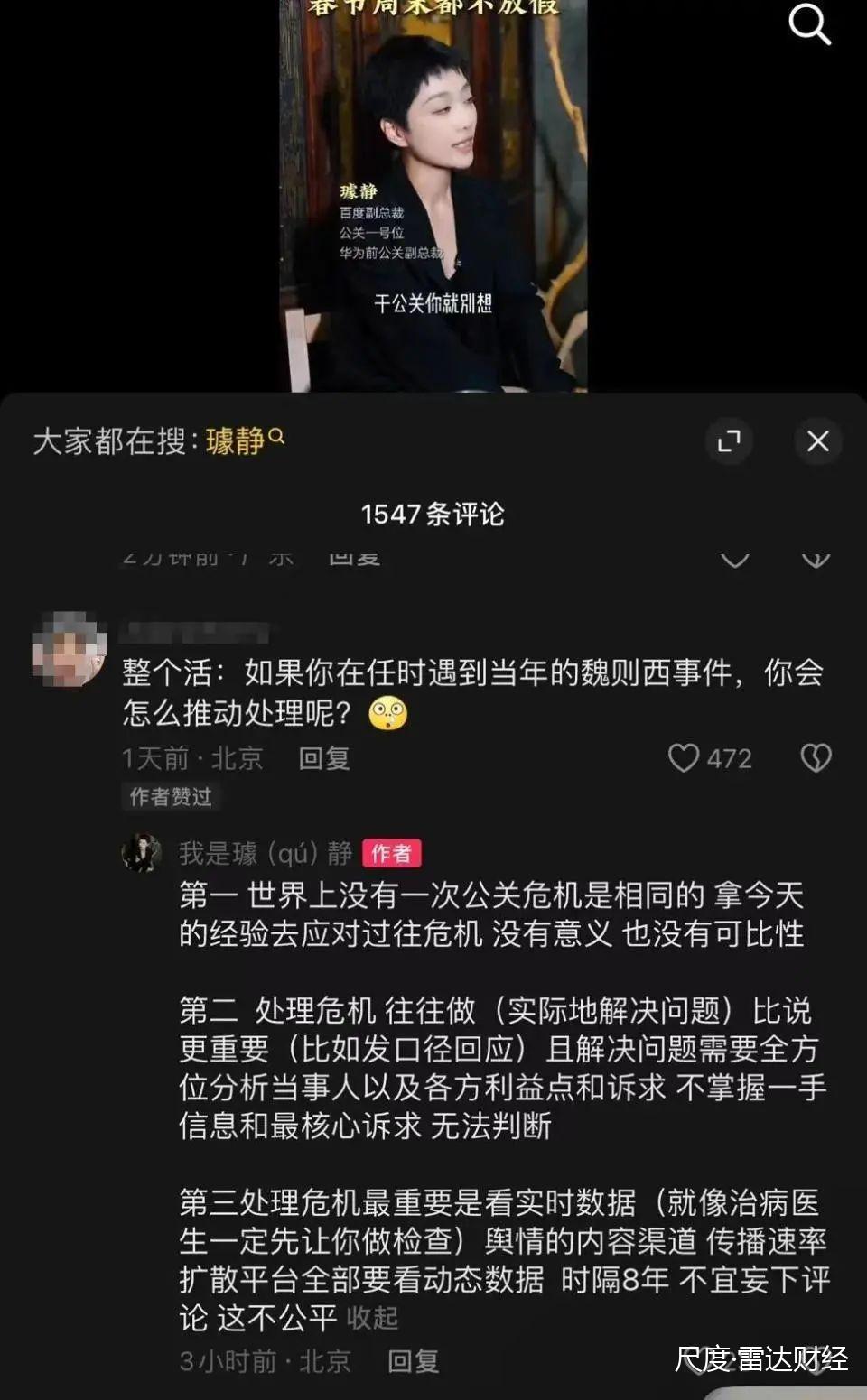The width and height of the screenshot is (867, 1400).
Task: Tap the video preview above the comments
Action: click(x=433, y=194)
